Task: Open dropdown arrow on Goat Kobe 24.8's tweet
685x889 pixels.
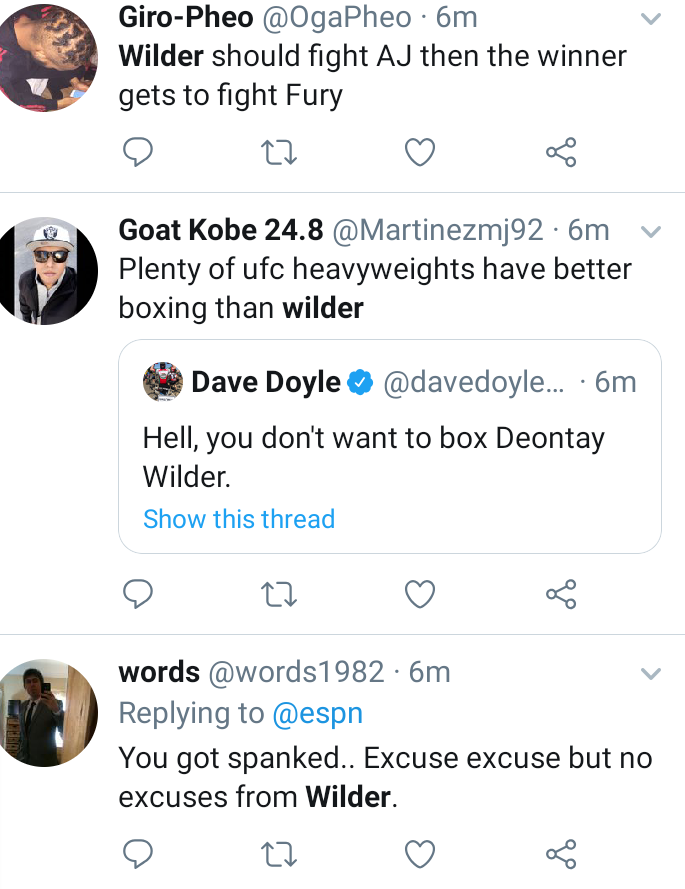Action: pos(650,233)
